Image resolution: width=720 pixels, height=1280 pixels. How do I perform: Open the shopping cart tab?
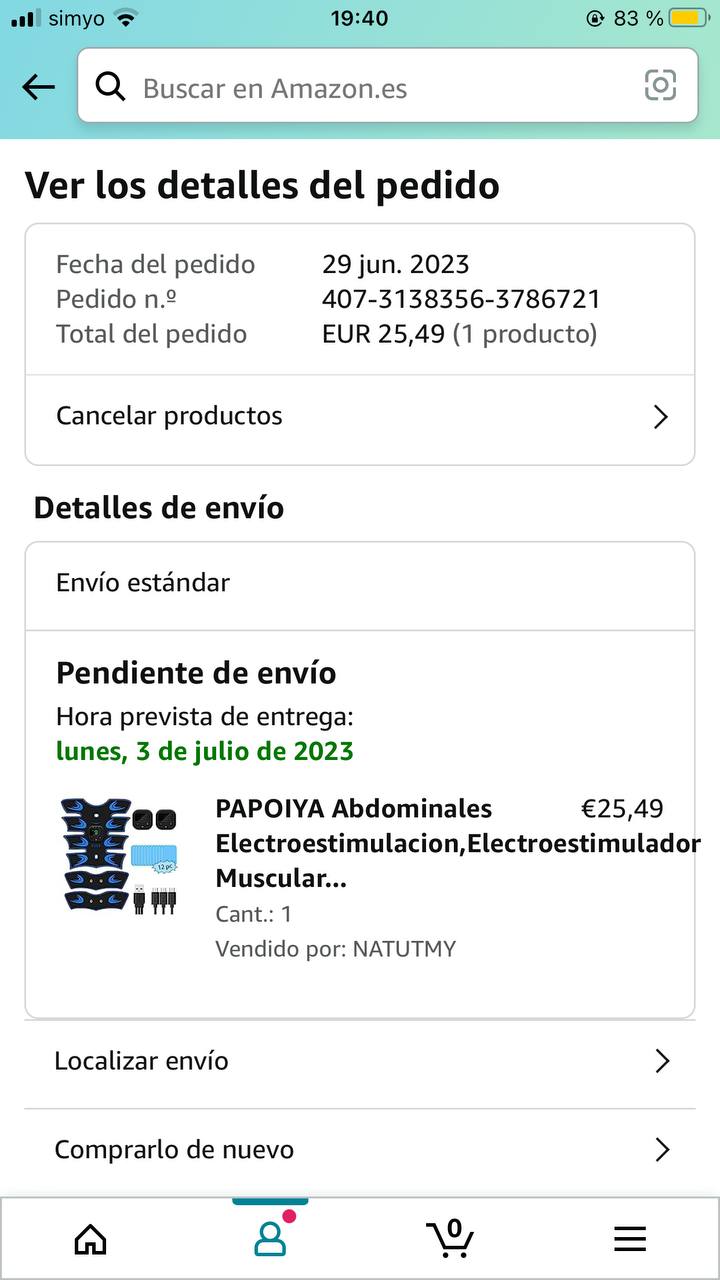pos(450,1238)
